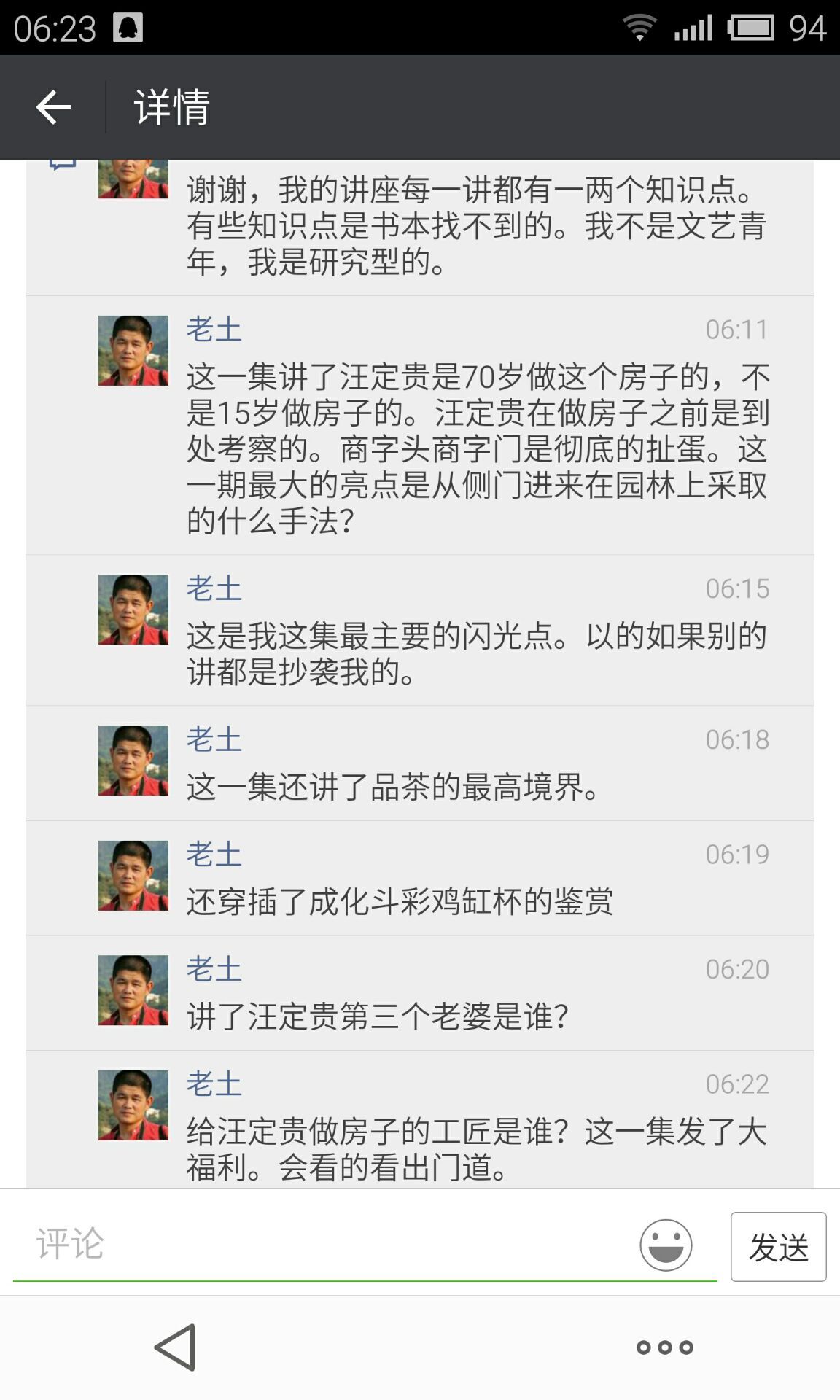
Task: Open the three-dots menu in navigation bar
Action: pos(663,1347)
